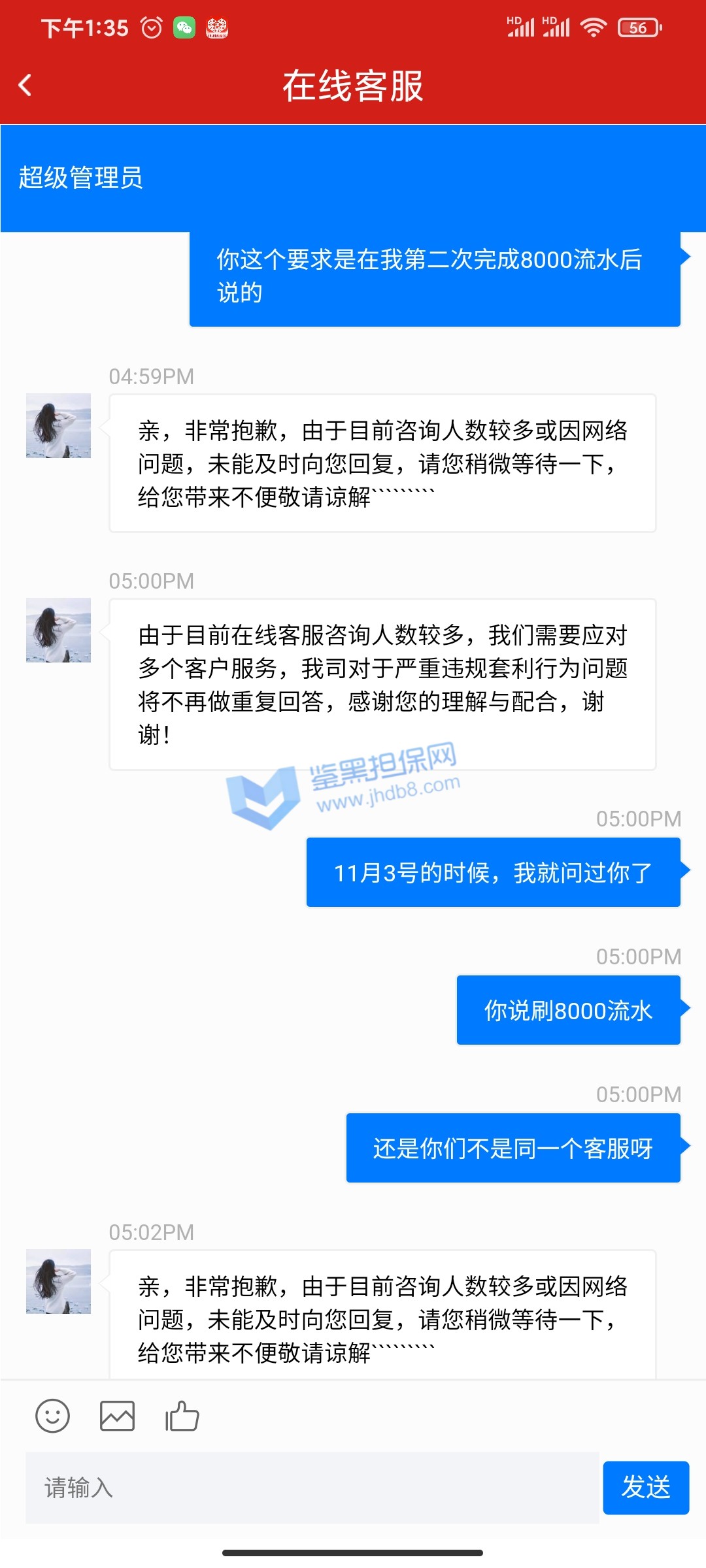Open the emoji picker

click(x=52, y=1416)
